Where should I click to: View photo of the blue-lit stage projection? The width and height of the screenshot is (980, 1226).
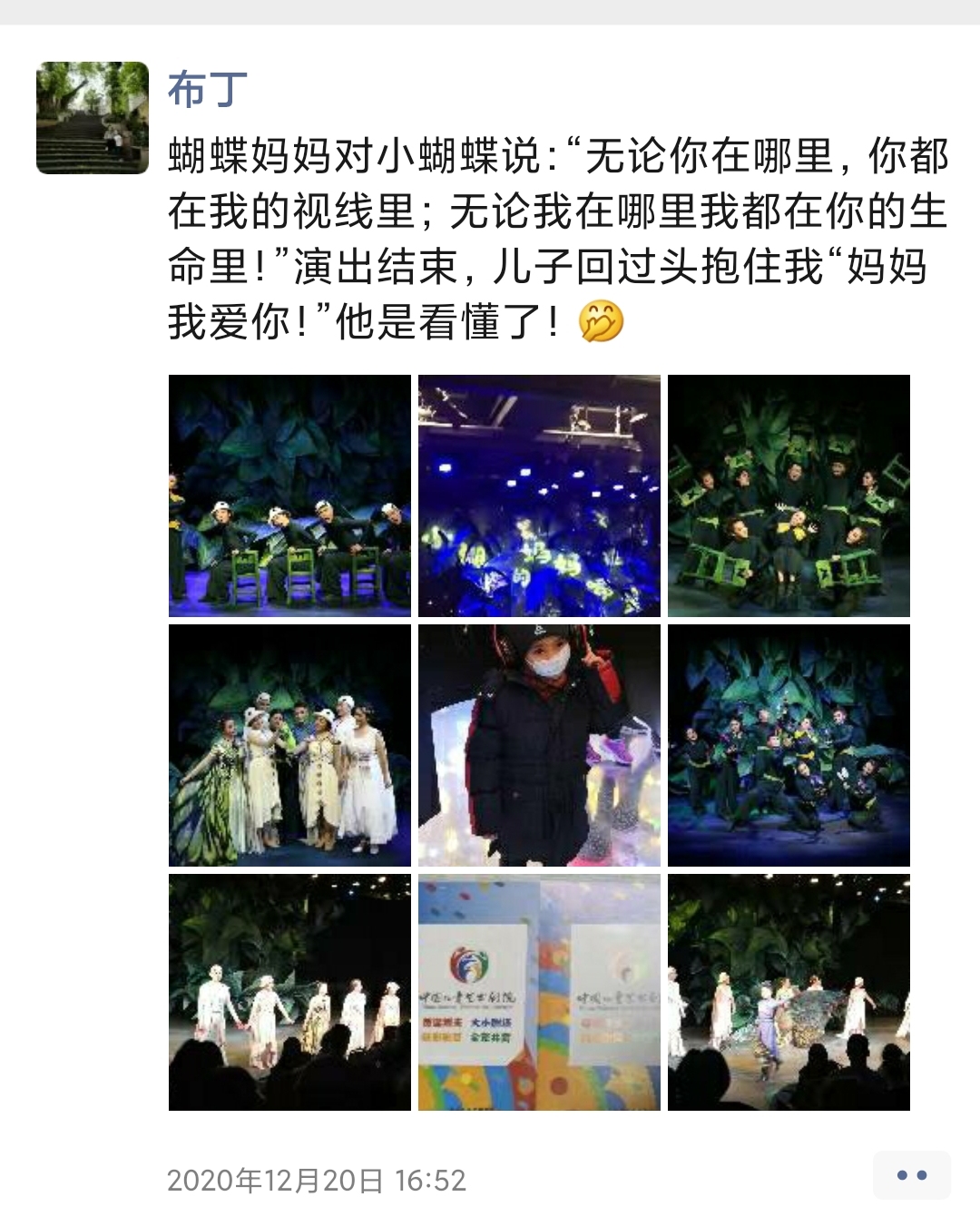[539, 495]
